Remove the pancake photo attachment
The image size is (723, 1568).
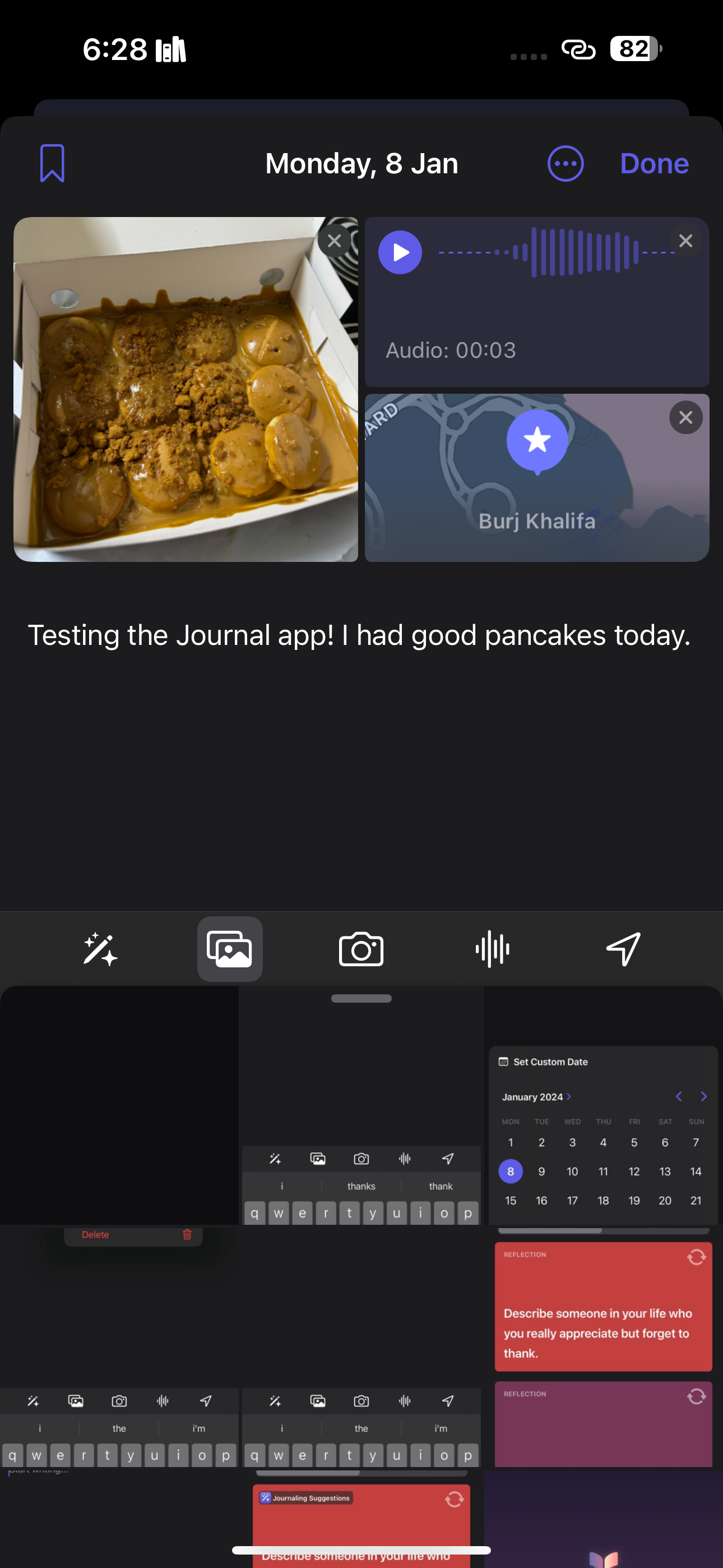click(x=333, y=241)
